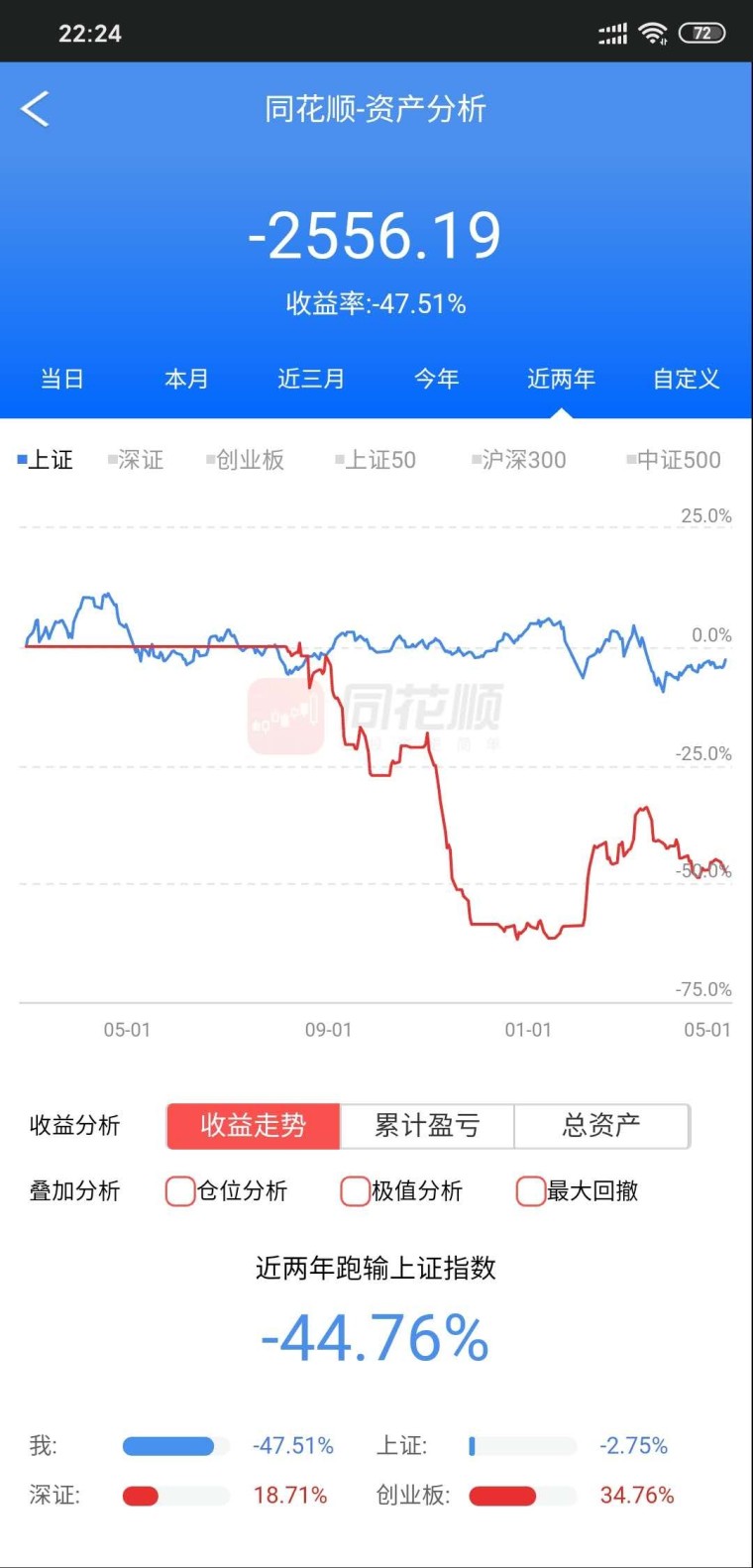Switch period to 近三月
753x1568 pixels.
(x=311, y=379)
